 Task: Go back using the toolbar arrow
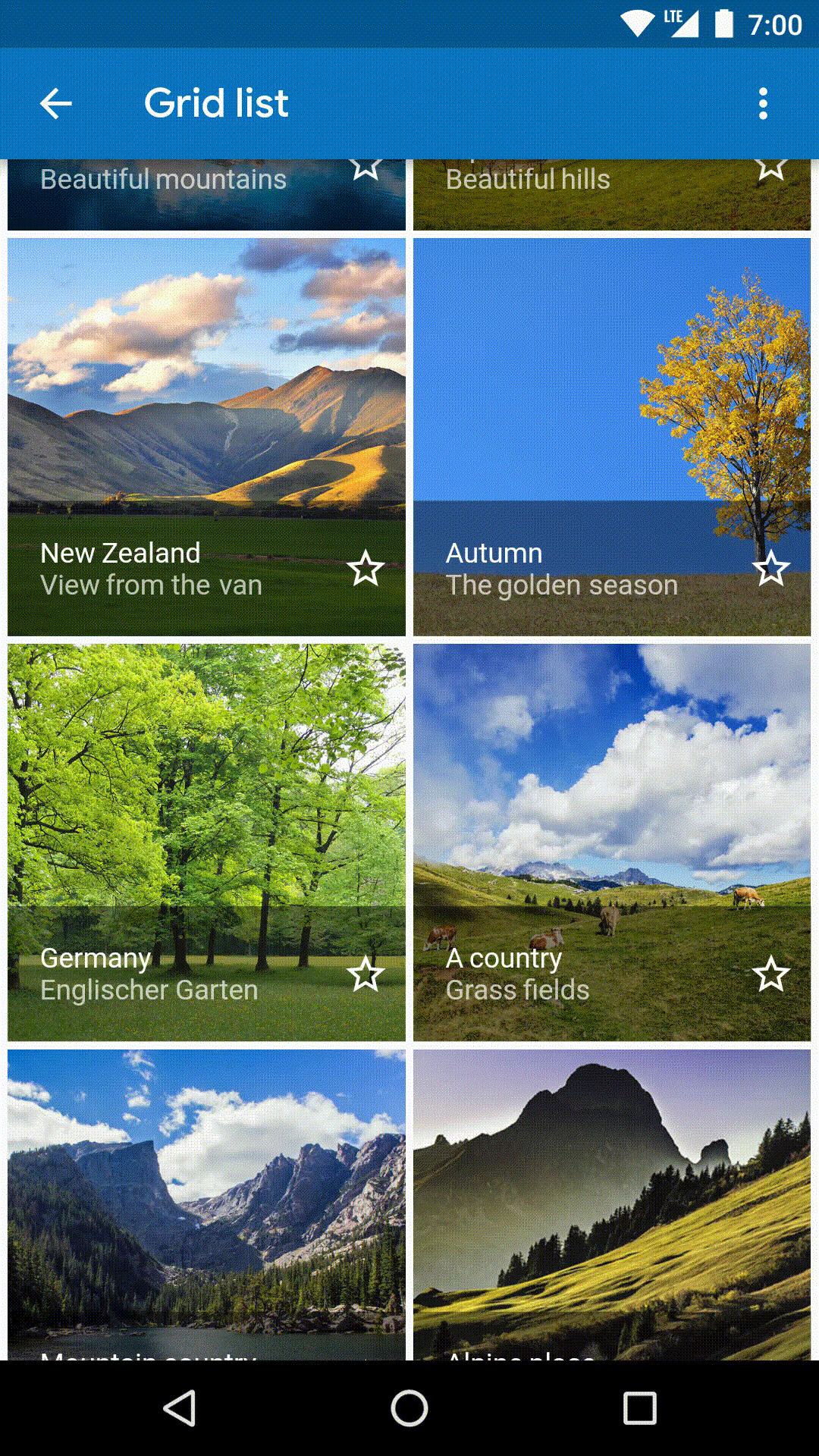click(55, 104)
